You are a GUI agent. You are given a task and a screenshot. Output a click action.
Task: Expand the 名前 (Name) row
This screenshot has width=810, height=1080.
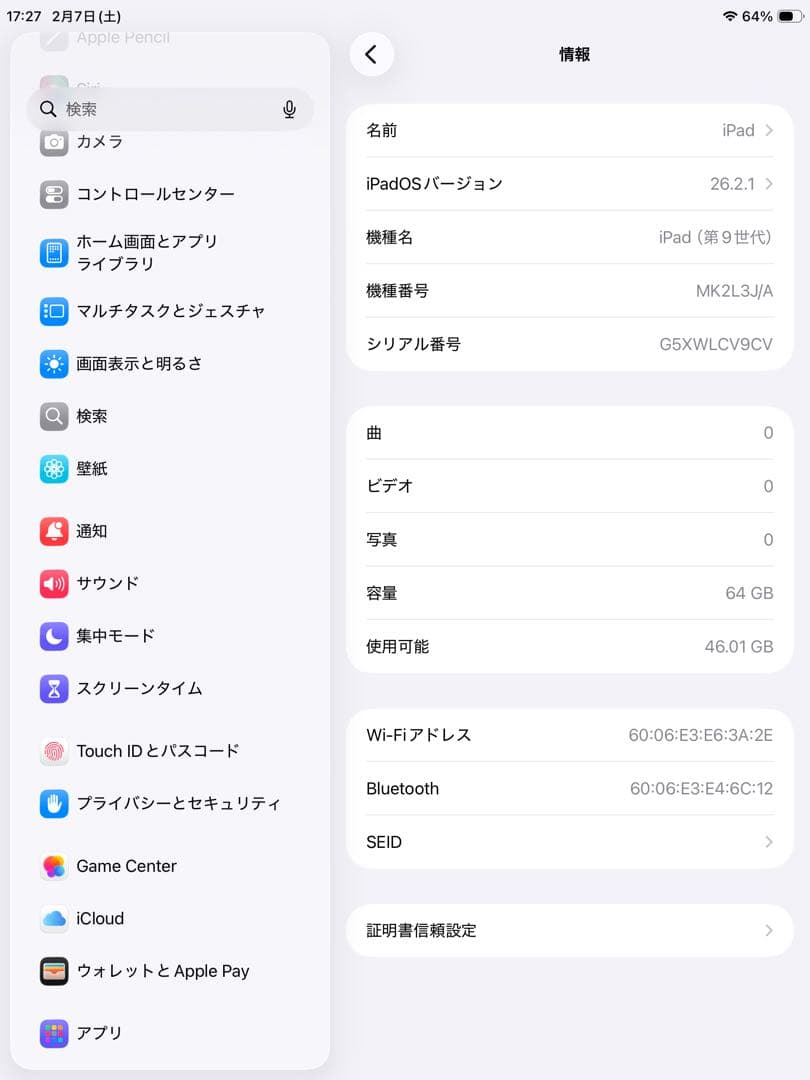(568, 130)
